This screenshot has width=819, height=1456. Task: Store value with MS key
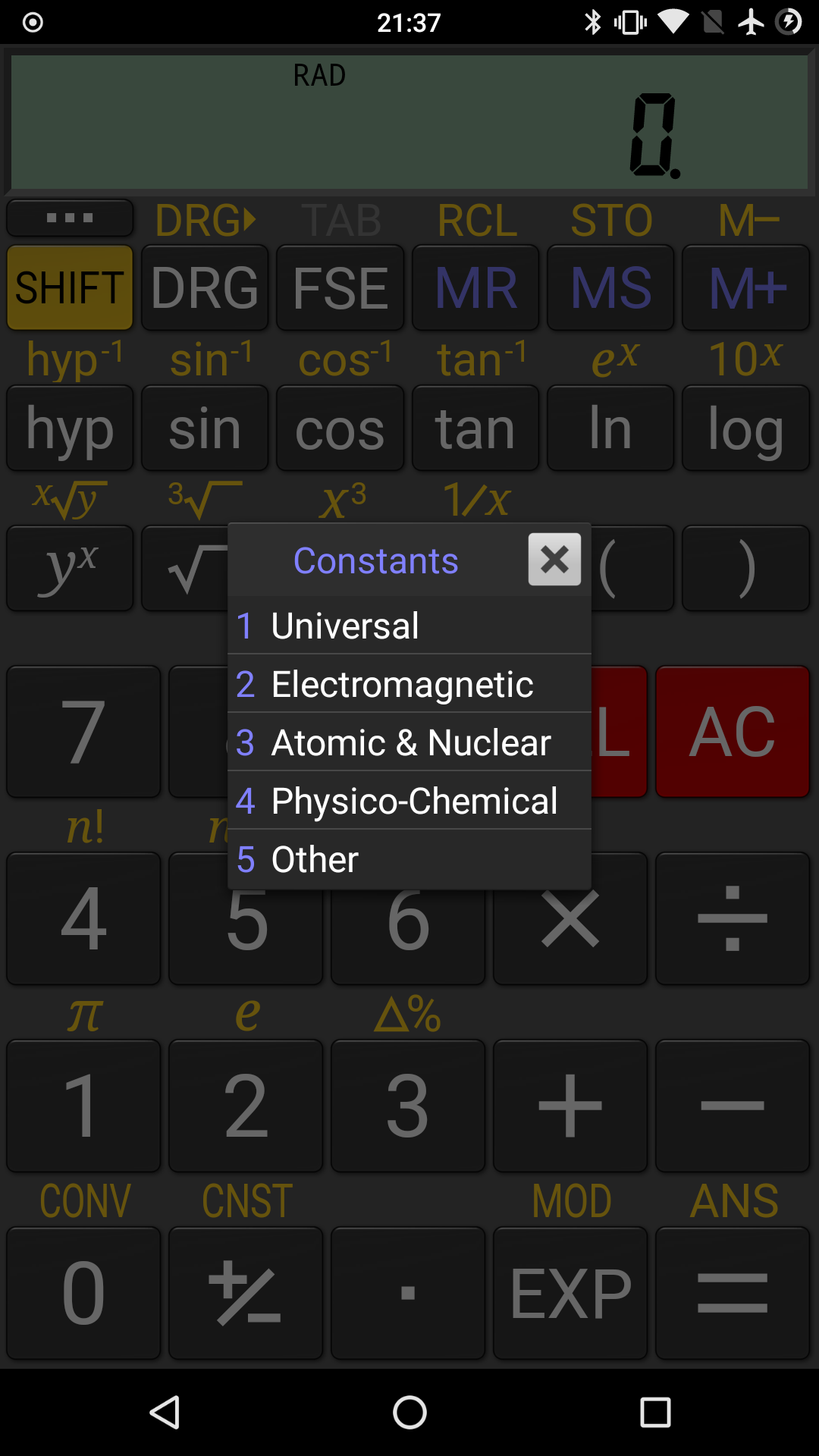[x=610, y=287]
